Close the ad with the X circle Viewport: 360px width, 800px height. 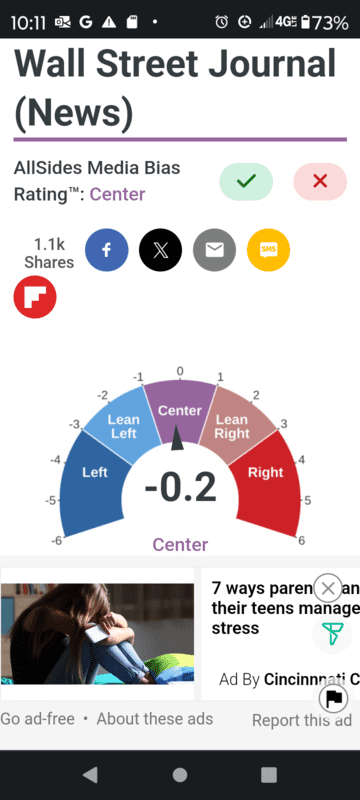point(328,589)
